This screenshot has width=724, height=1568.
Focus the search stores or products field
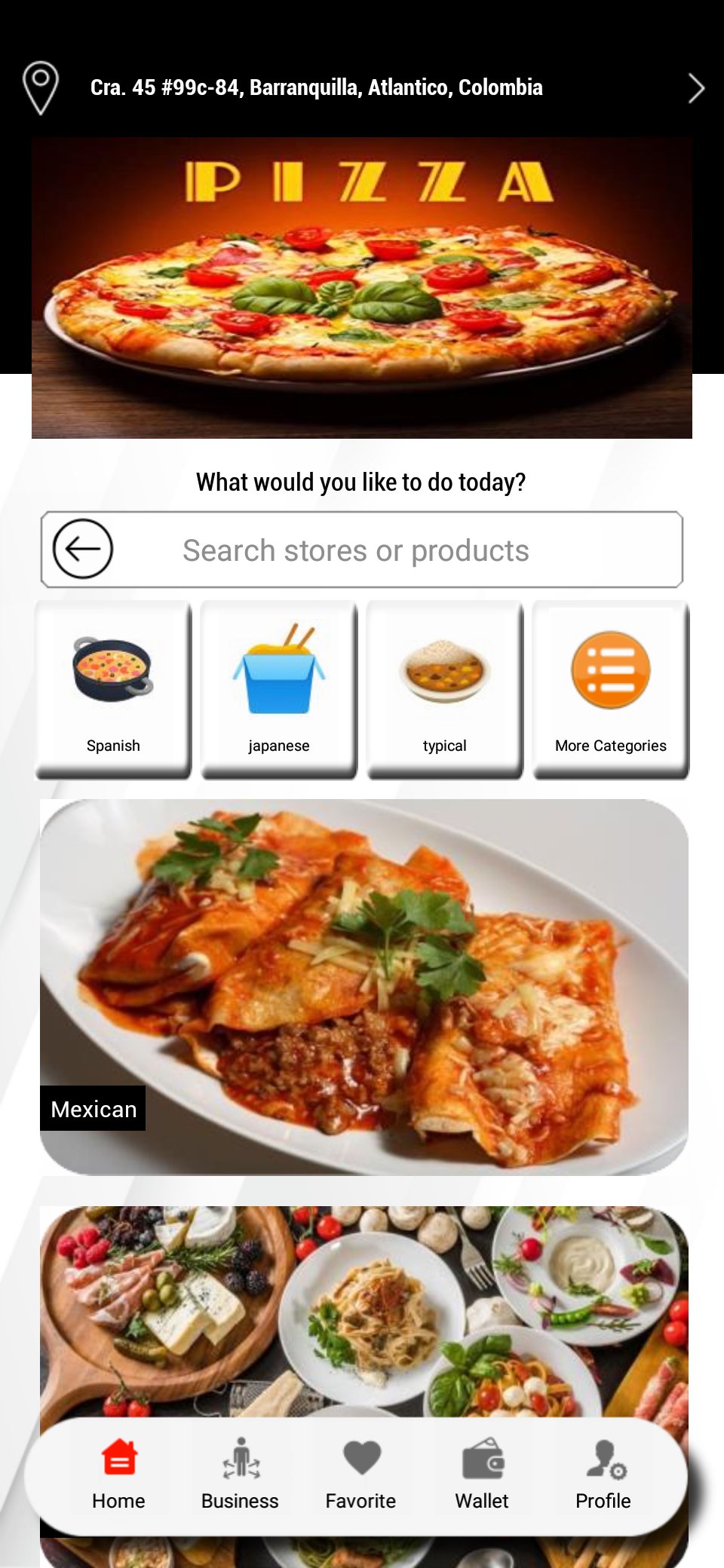362,550
